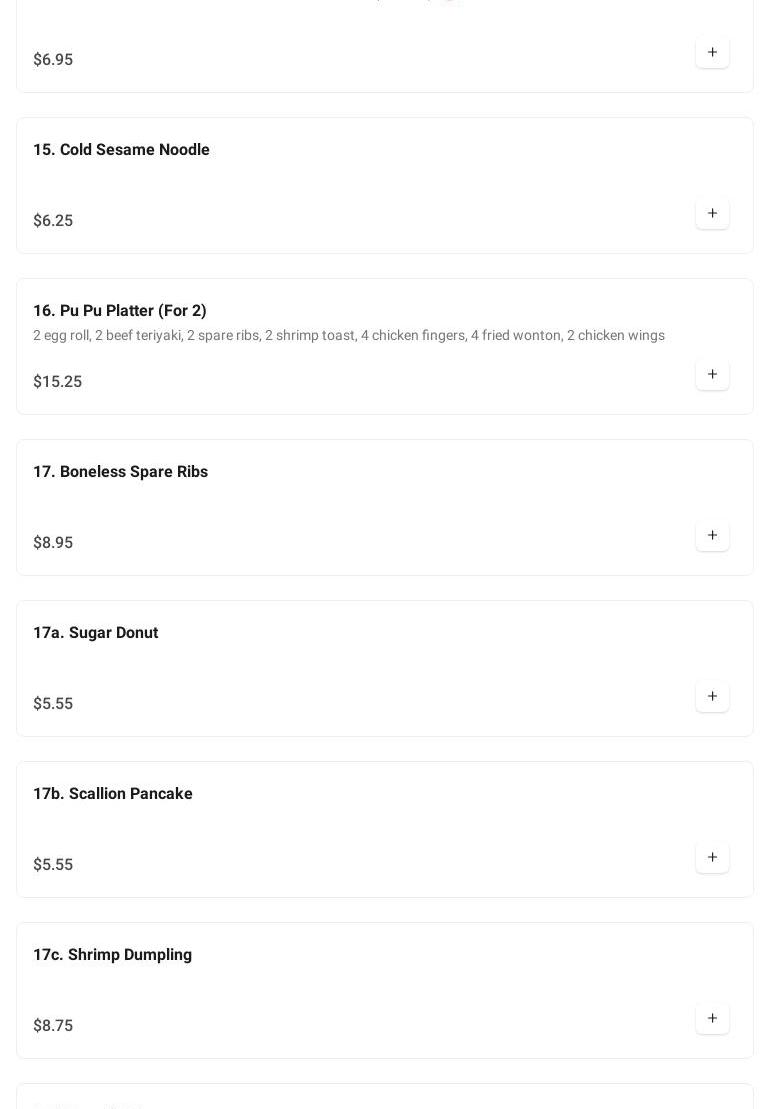
Task: Tap plus button for Boneless Spare Ribs
Action: click(712, 536)
